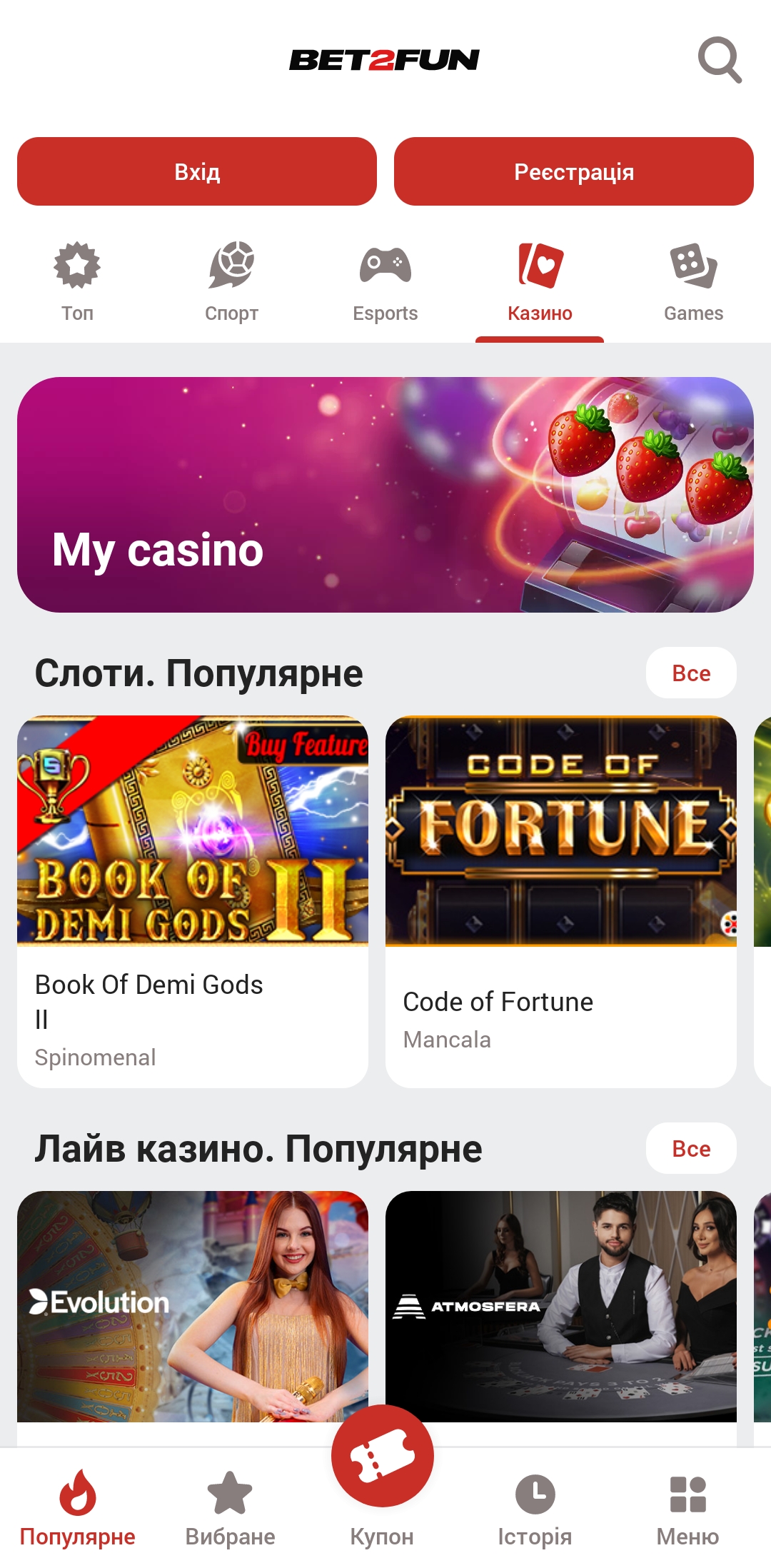Go to Популярне in bottom navigation
This screenshot has width=771, height=1568.
77,1508
